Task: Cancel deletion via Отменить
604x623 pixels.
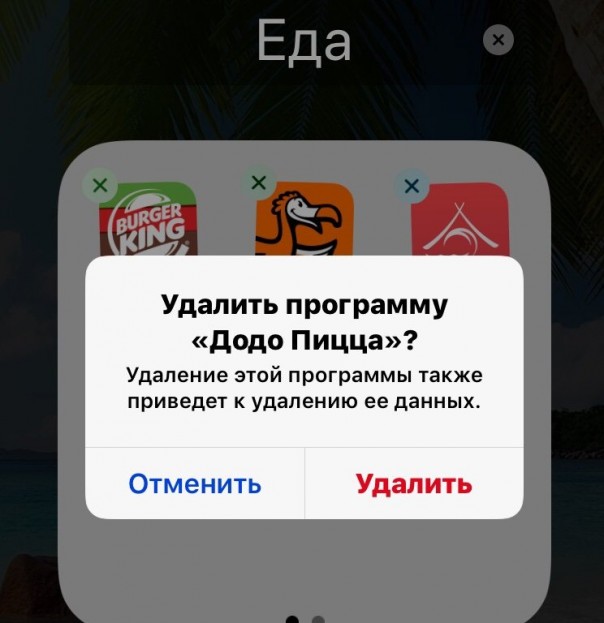Action: pos(195,484)
